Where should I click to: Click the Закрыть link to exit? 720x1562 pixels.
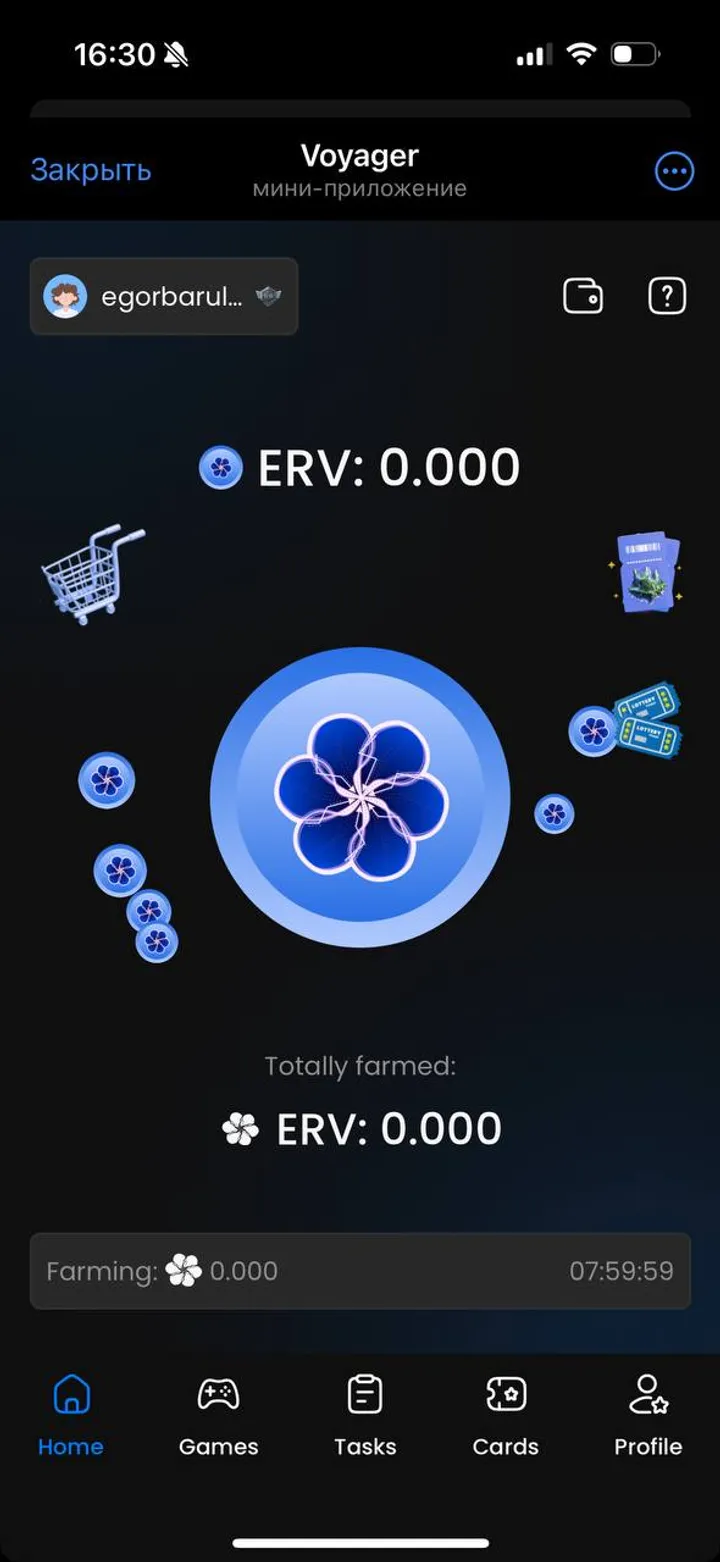91,171
